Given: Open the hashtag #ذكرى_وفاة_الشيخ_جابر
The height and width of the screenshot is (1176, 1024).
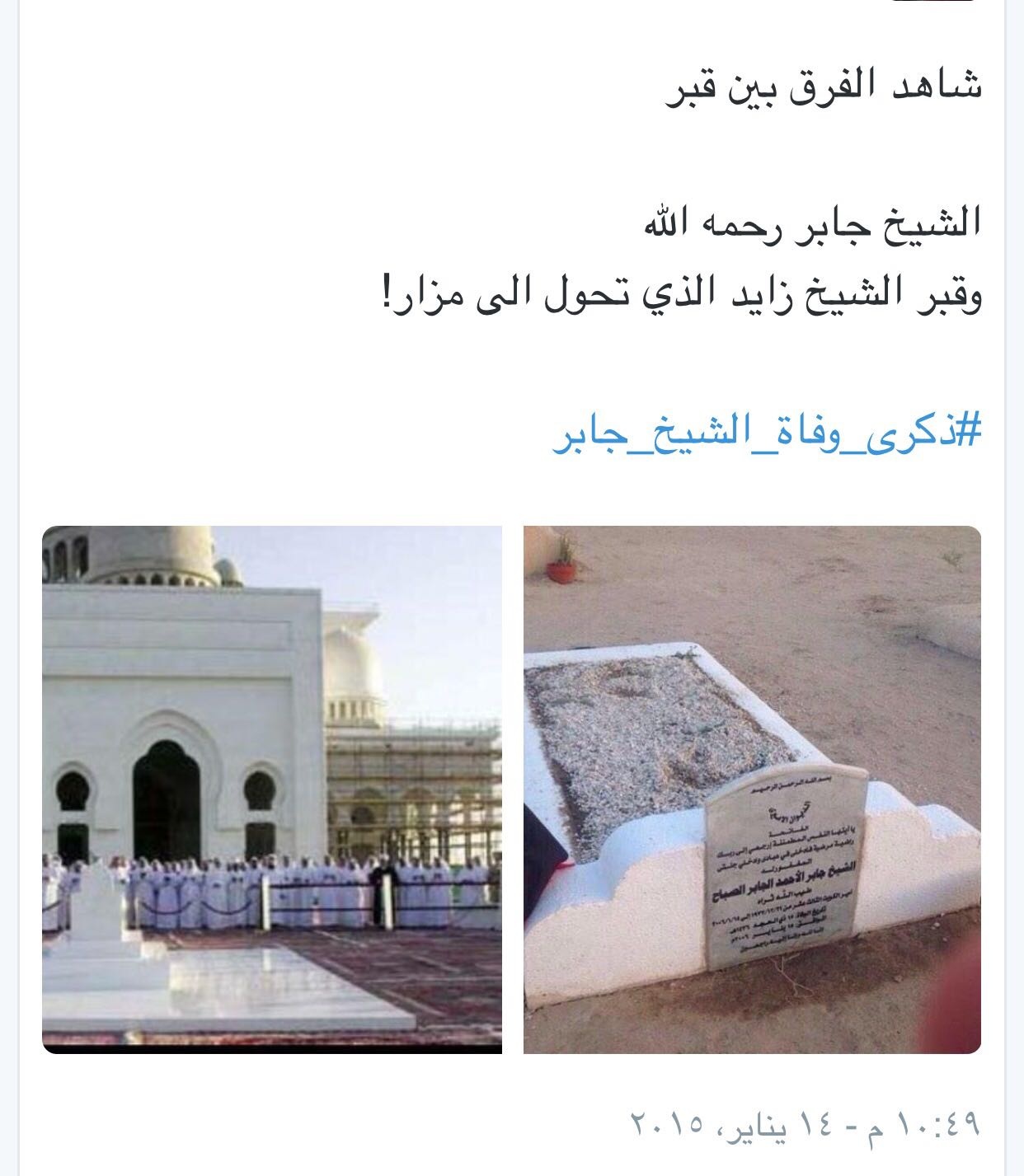Looking at the screenshot, I should (767, 433).
